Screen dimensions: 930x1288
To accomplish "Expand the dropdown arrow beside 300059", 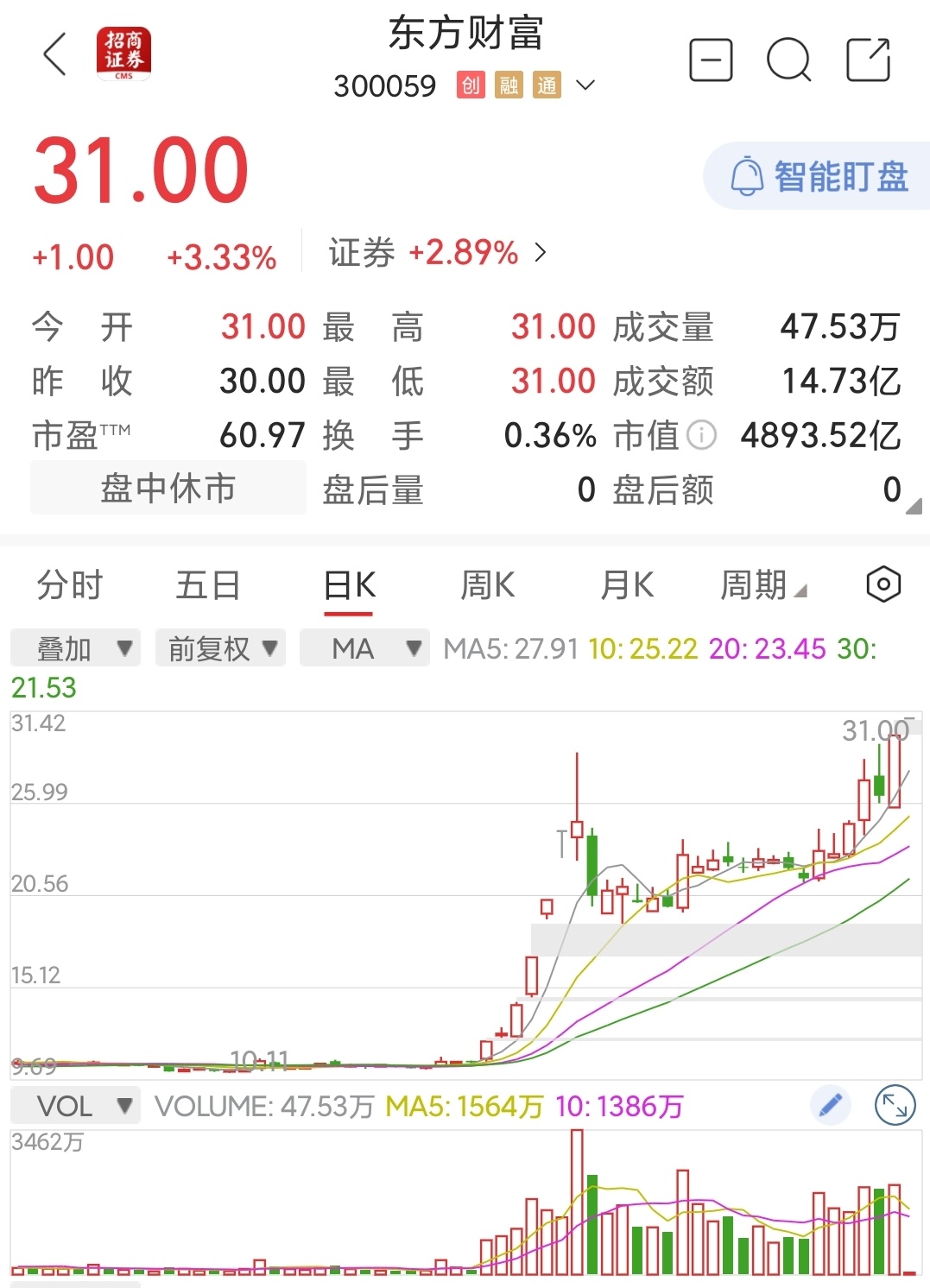I will point(585,85).
